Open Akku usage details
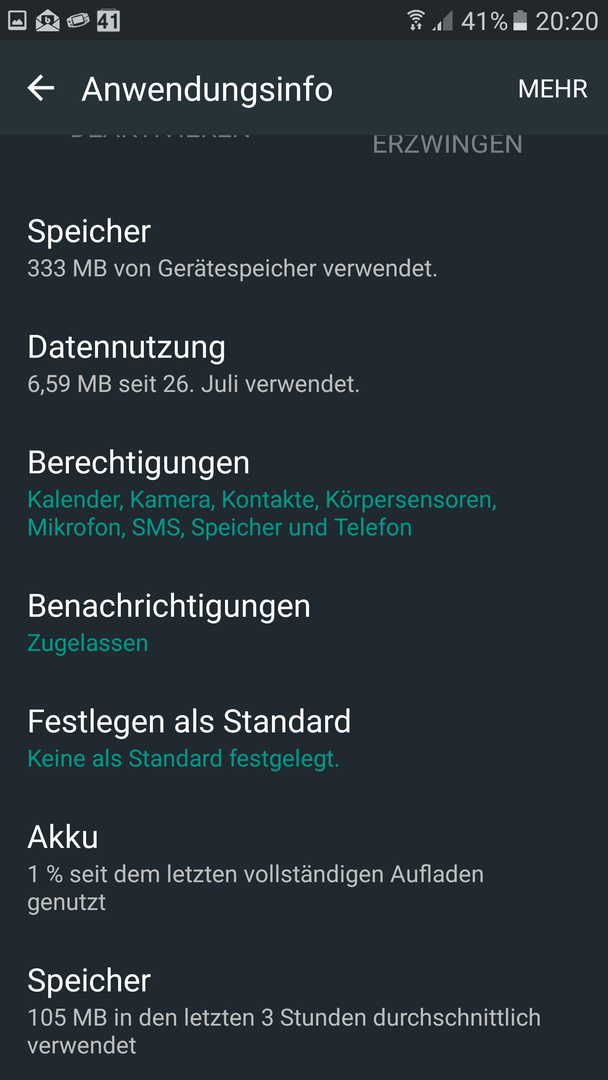 pyautogui.click(x=304, y=869)
